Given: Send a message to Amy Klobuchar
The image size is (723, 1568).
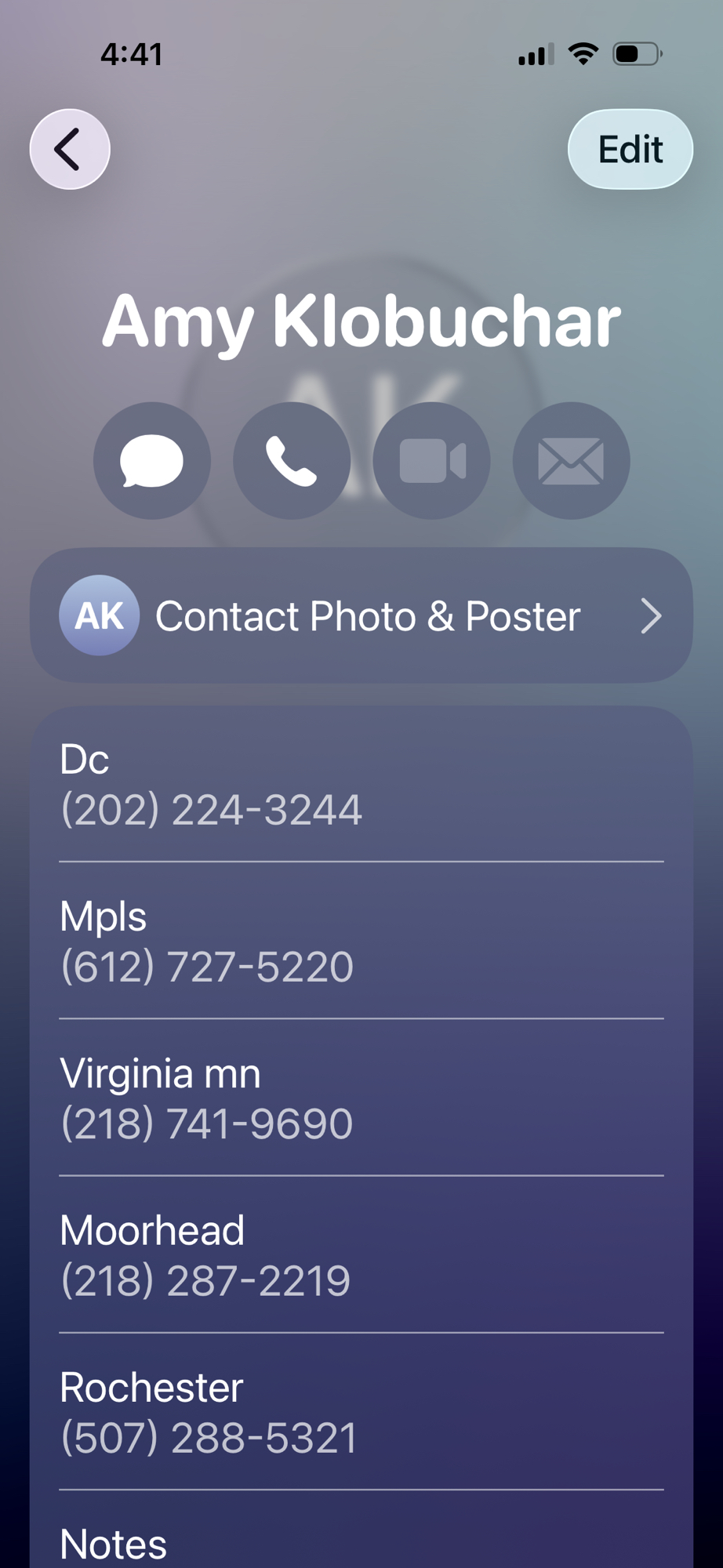Looking at the screenshot, I should (x=152, y=461).
